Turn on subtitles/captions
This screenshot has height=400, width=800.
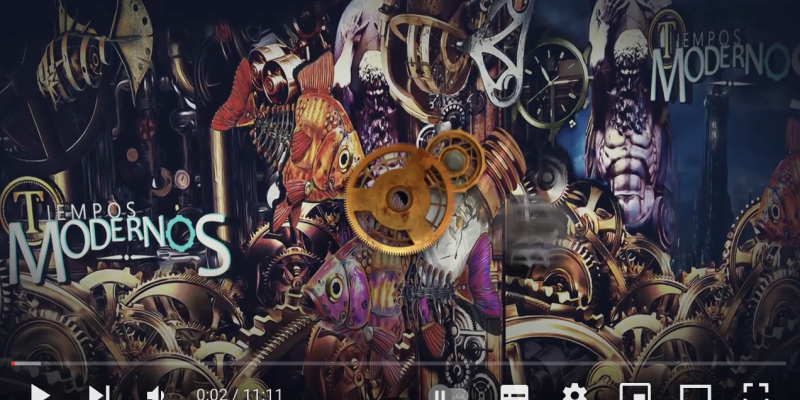click(x=514, y=393)
